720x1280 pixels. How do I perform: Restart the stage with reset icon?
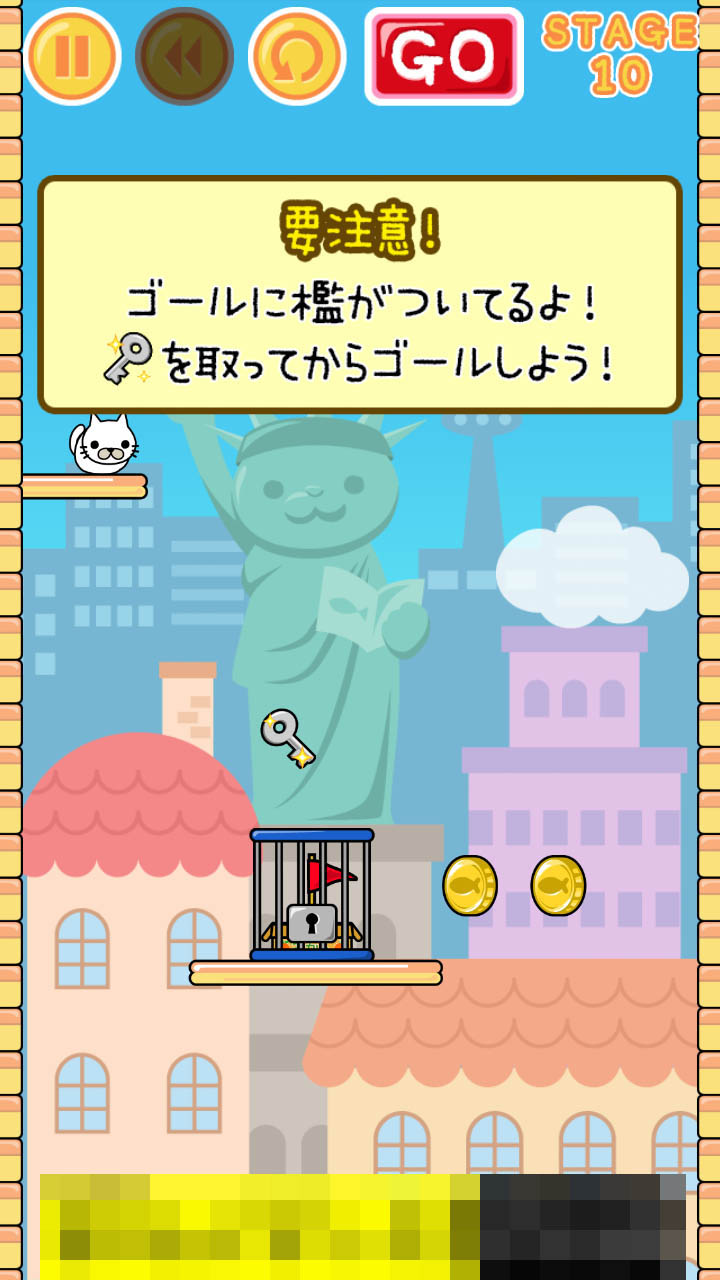click(x=297, y=56)
